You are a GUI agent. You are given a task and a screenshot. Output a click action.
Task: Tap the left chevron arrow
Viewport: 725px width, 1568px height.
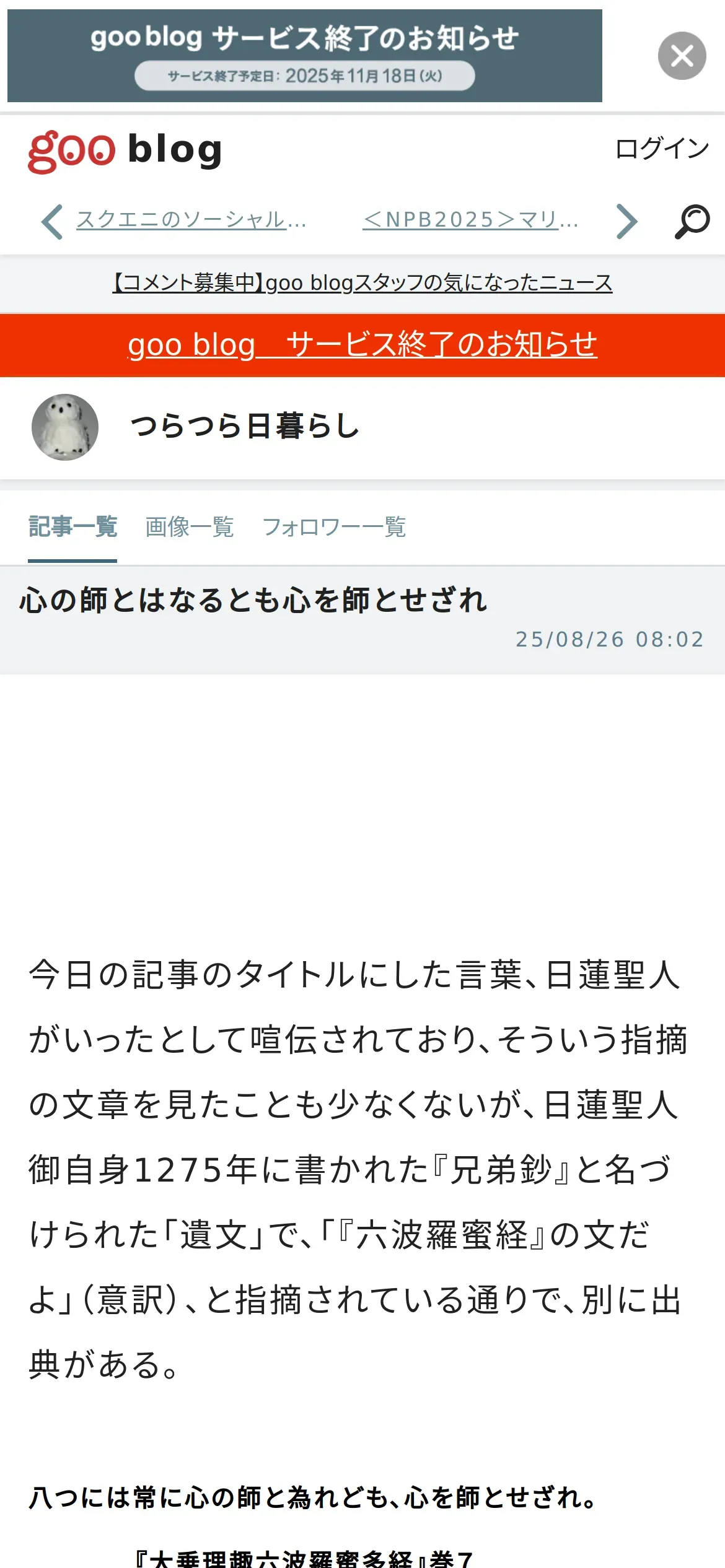tap(52, 221)
